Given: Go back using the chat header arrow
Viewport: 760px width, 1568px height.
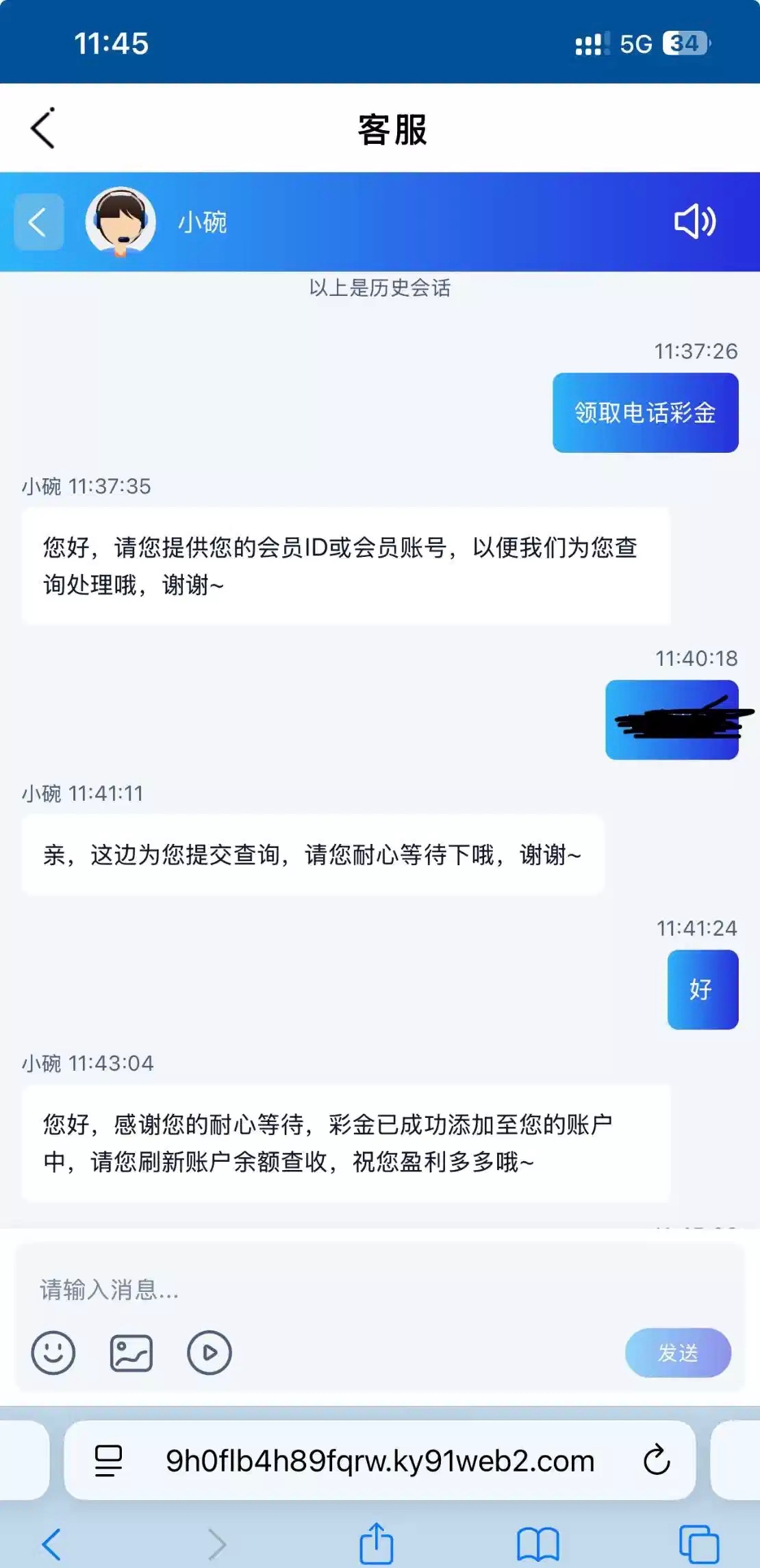Looking at the screenshot, I should click(36, 221).
